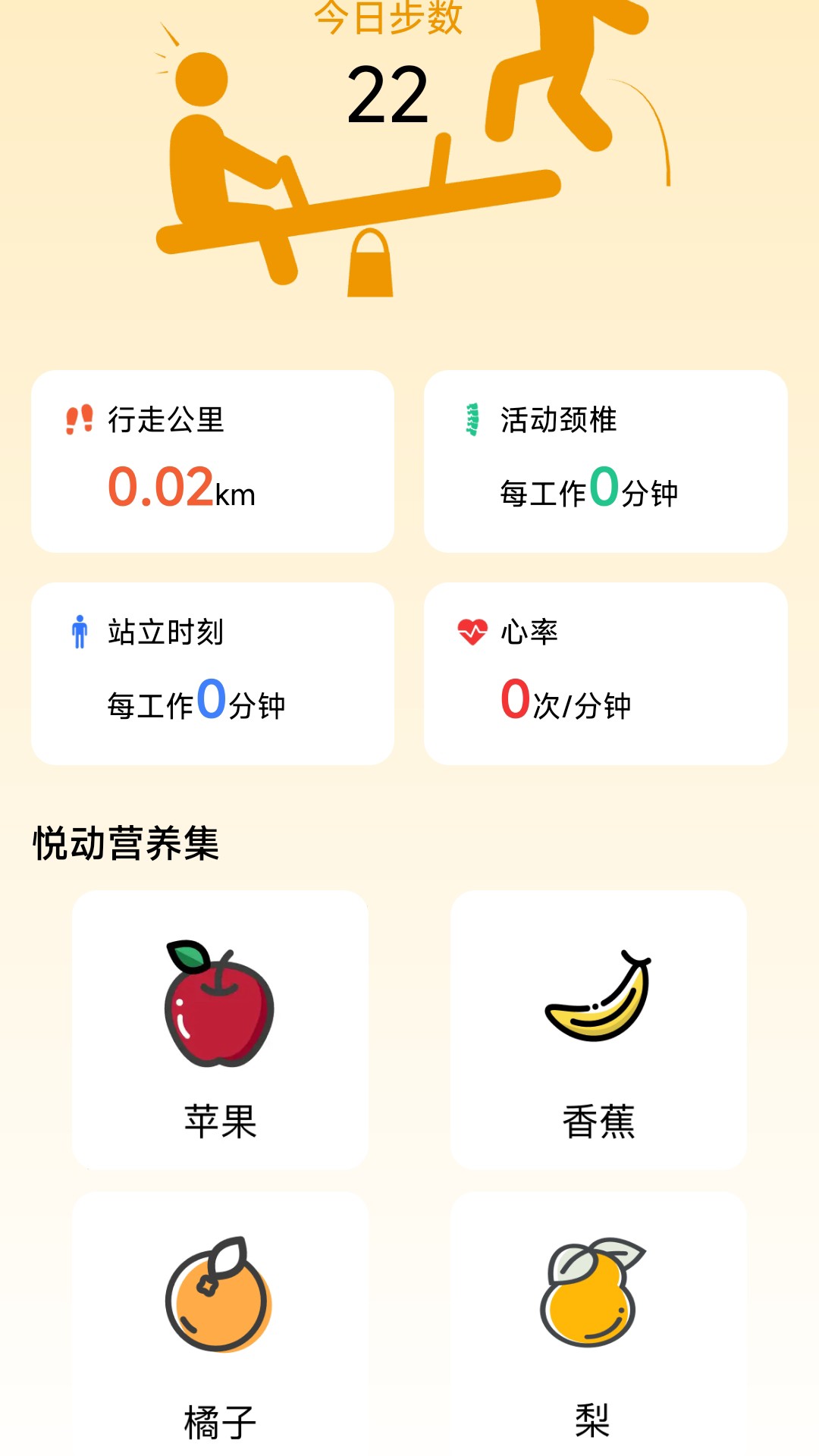This screenshot has height=1456, width=819.
Task: View the 心率 heart rate card
Action: coord(605,673)
